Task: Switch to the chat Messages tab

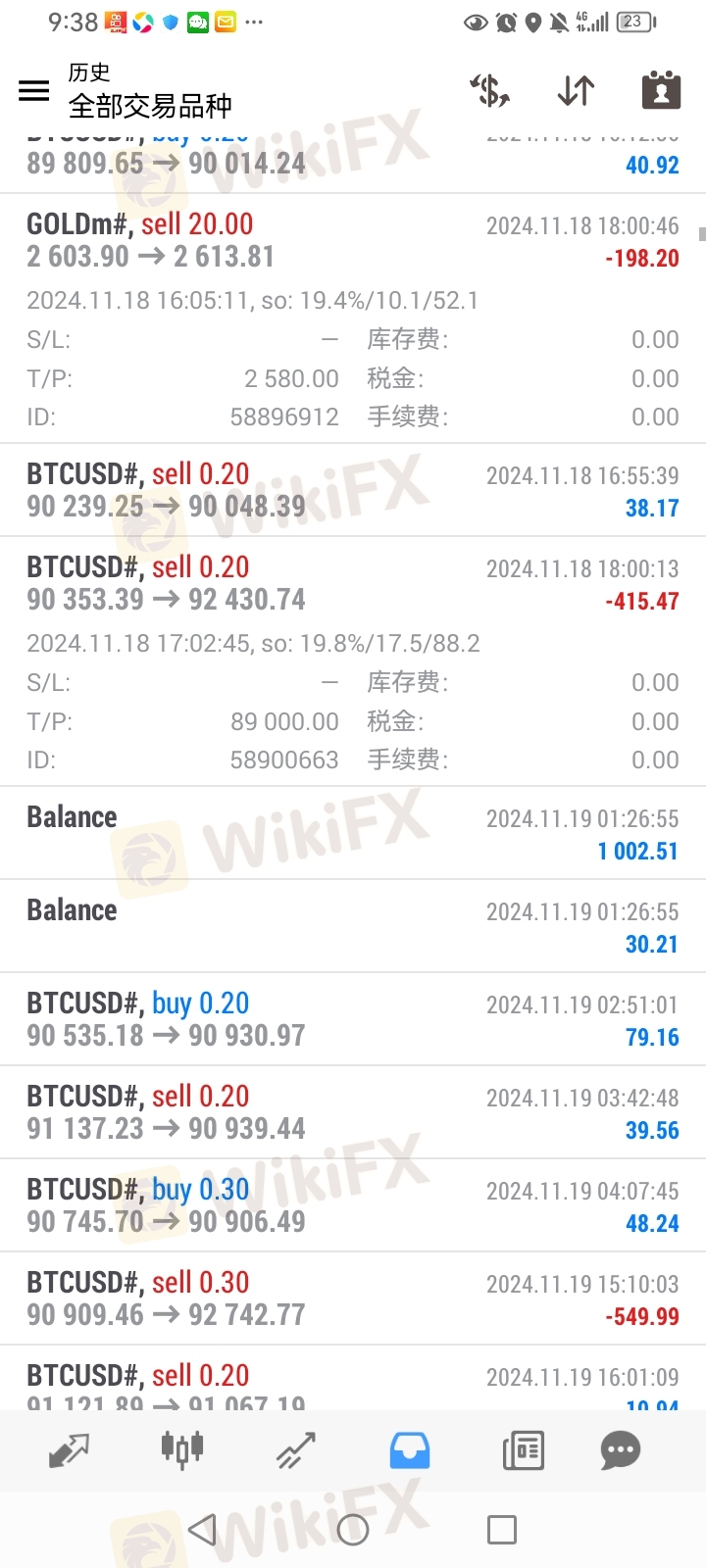Action: pos(620,1450)
